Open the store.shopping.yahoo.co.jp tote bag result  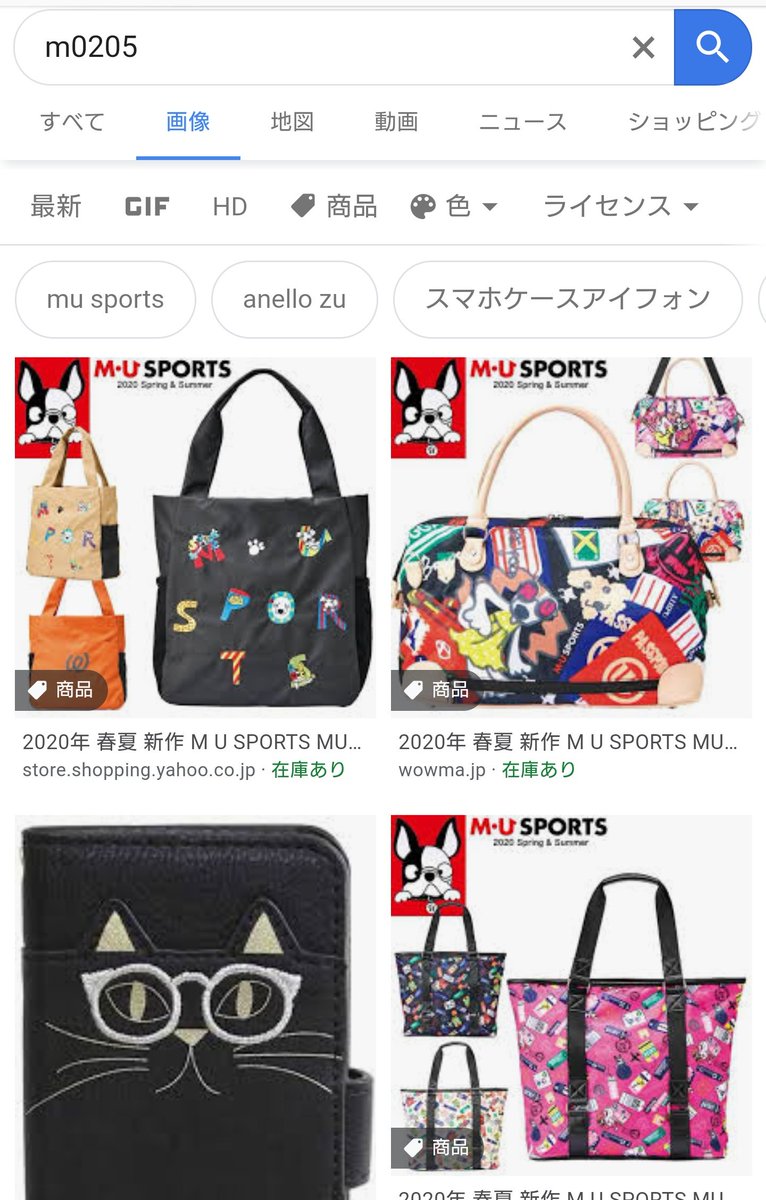195,537
